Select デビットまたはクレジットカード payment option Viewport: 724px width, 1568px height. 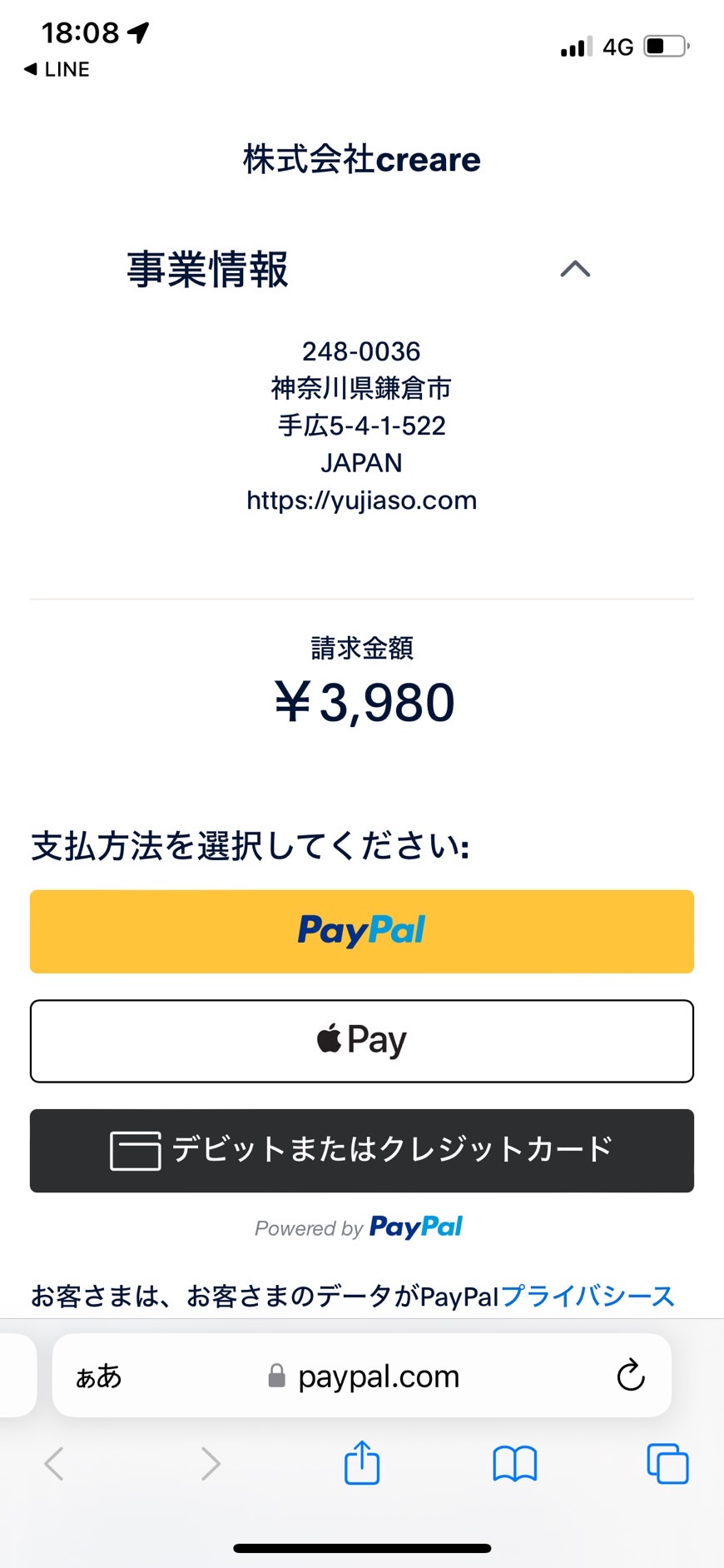click(x=362, y=1150)
